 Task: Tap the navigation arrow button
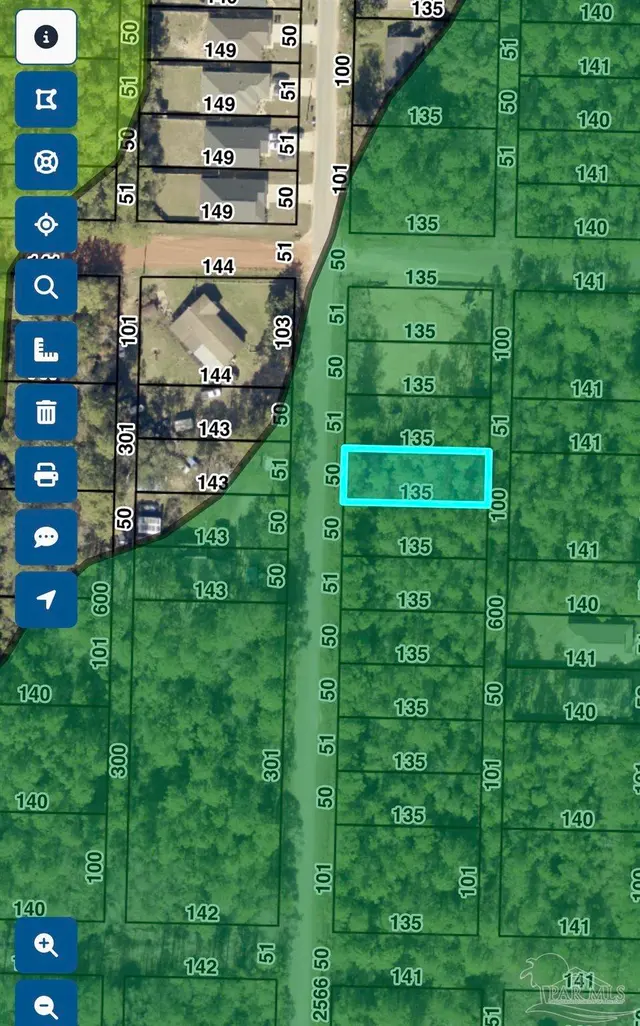(x=46, y=599)
